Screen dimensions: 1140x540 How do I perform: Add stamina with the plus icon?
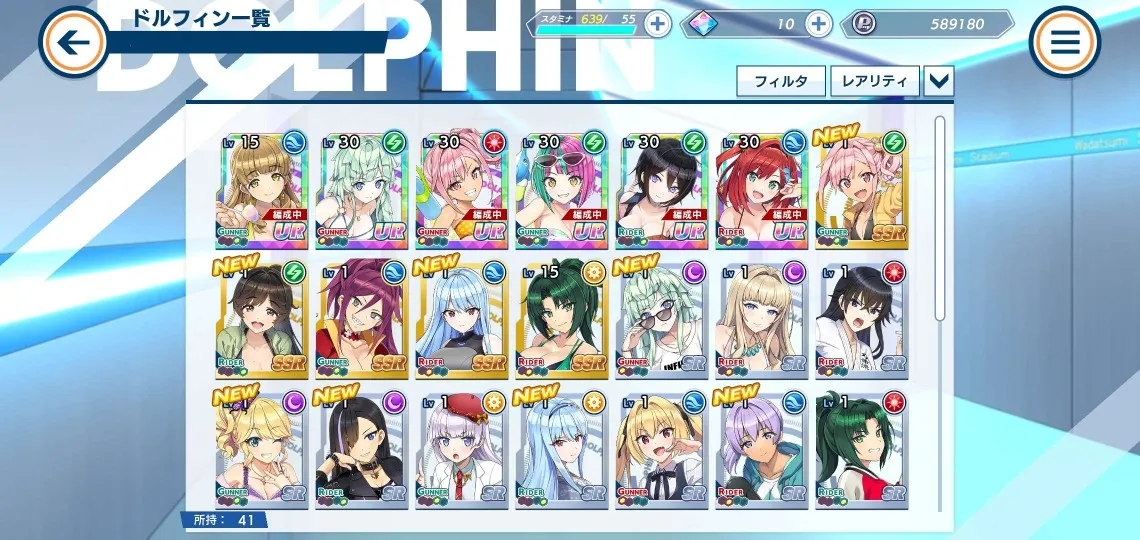657,24
